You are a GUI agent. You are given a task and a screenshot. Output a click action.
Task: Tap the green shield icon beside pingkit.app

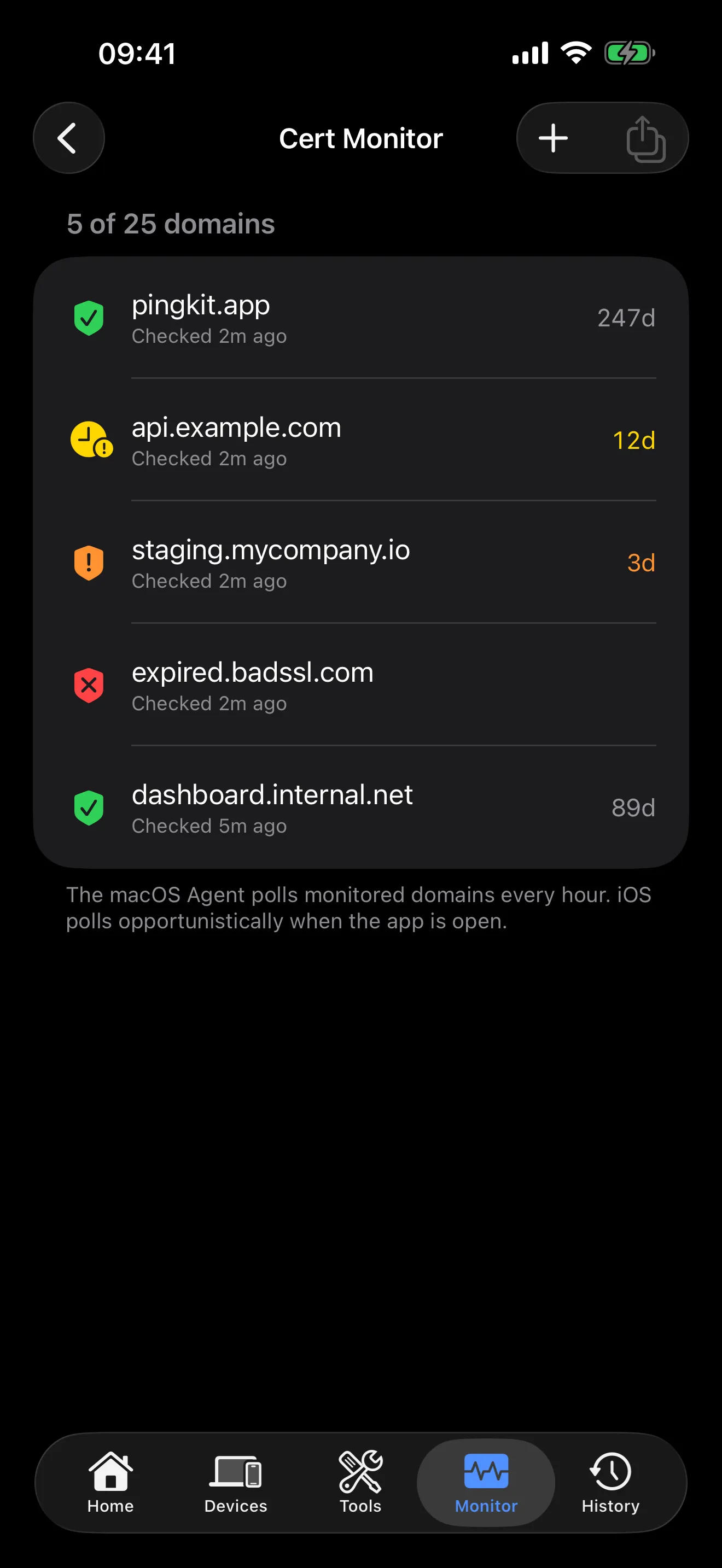tap(89, 318)
